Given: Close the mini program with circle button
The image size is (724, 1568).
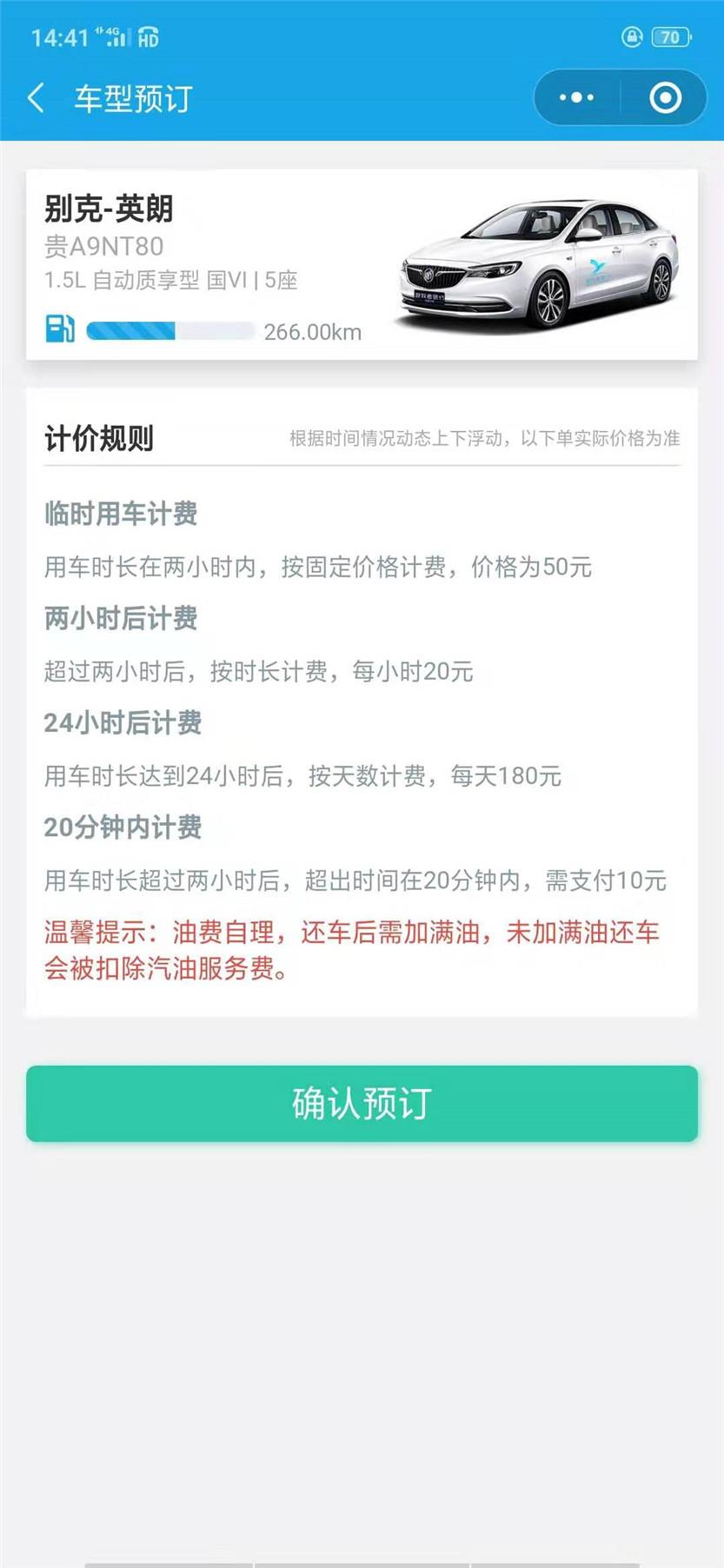Looking at the screenshot, I should 665,97.
